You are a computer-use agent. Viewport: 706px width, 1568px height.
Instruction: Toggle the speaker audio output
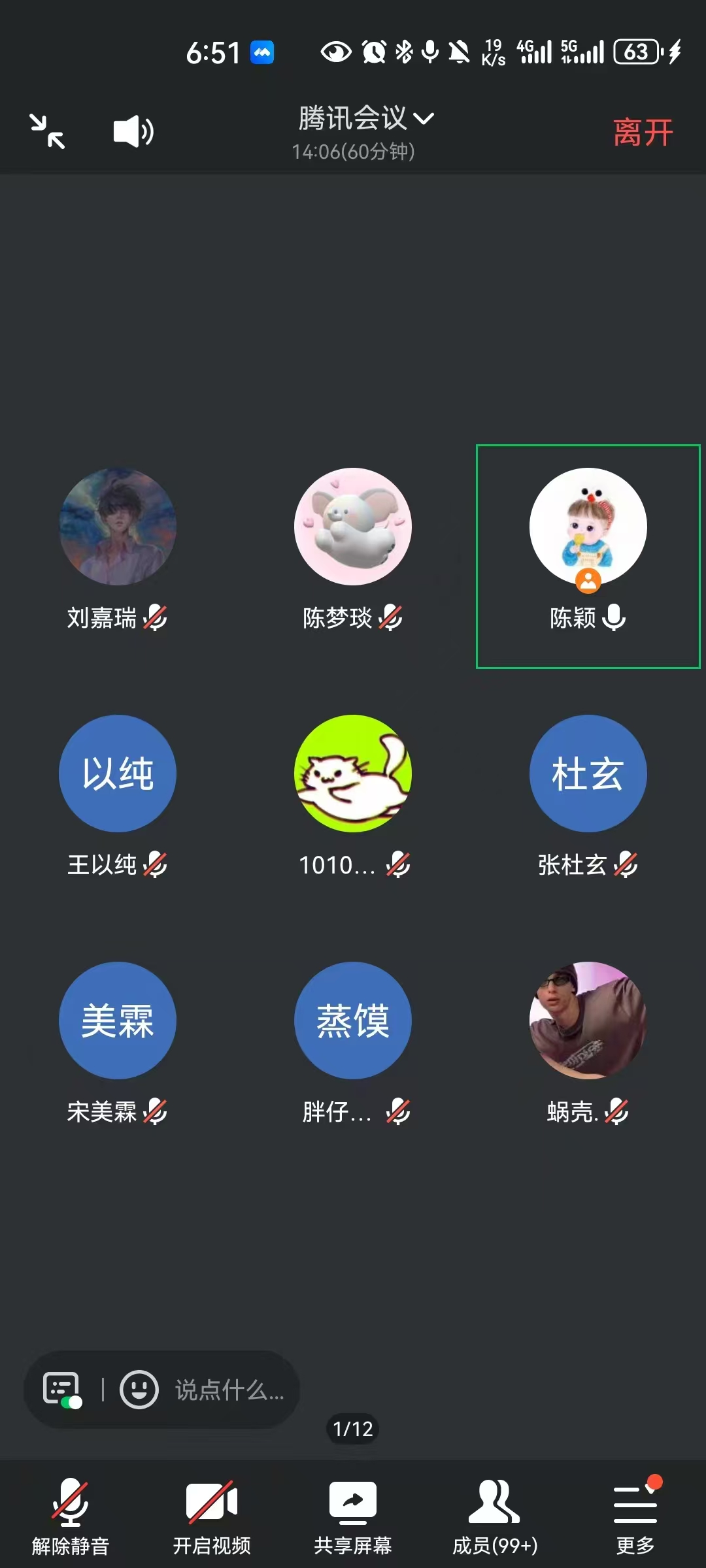tap(133, 131)
